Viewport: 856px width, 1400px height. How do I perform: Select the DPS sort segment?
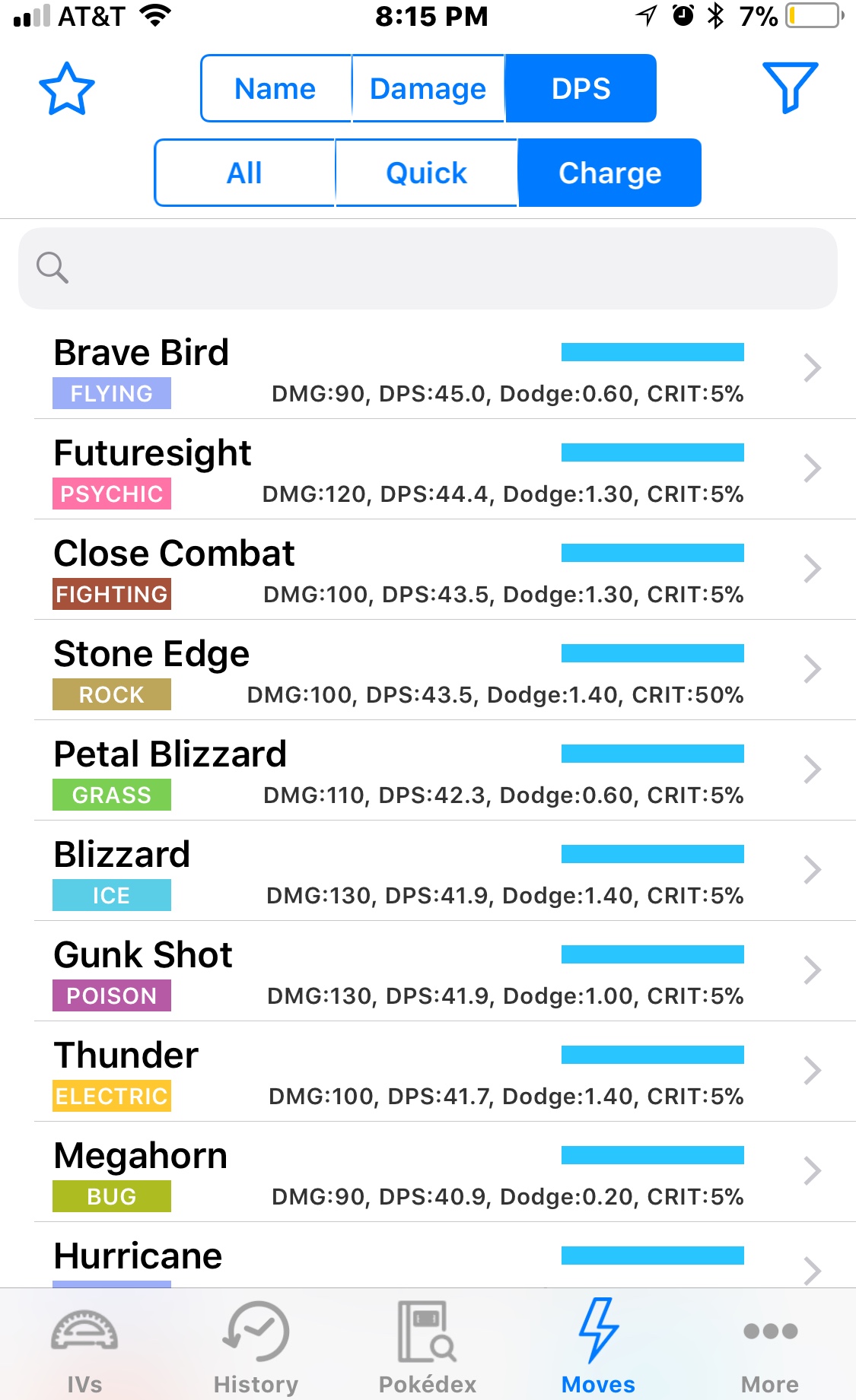click(581, 88)
